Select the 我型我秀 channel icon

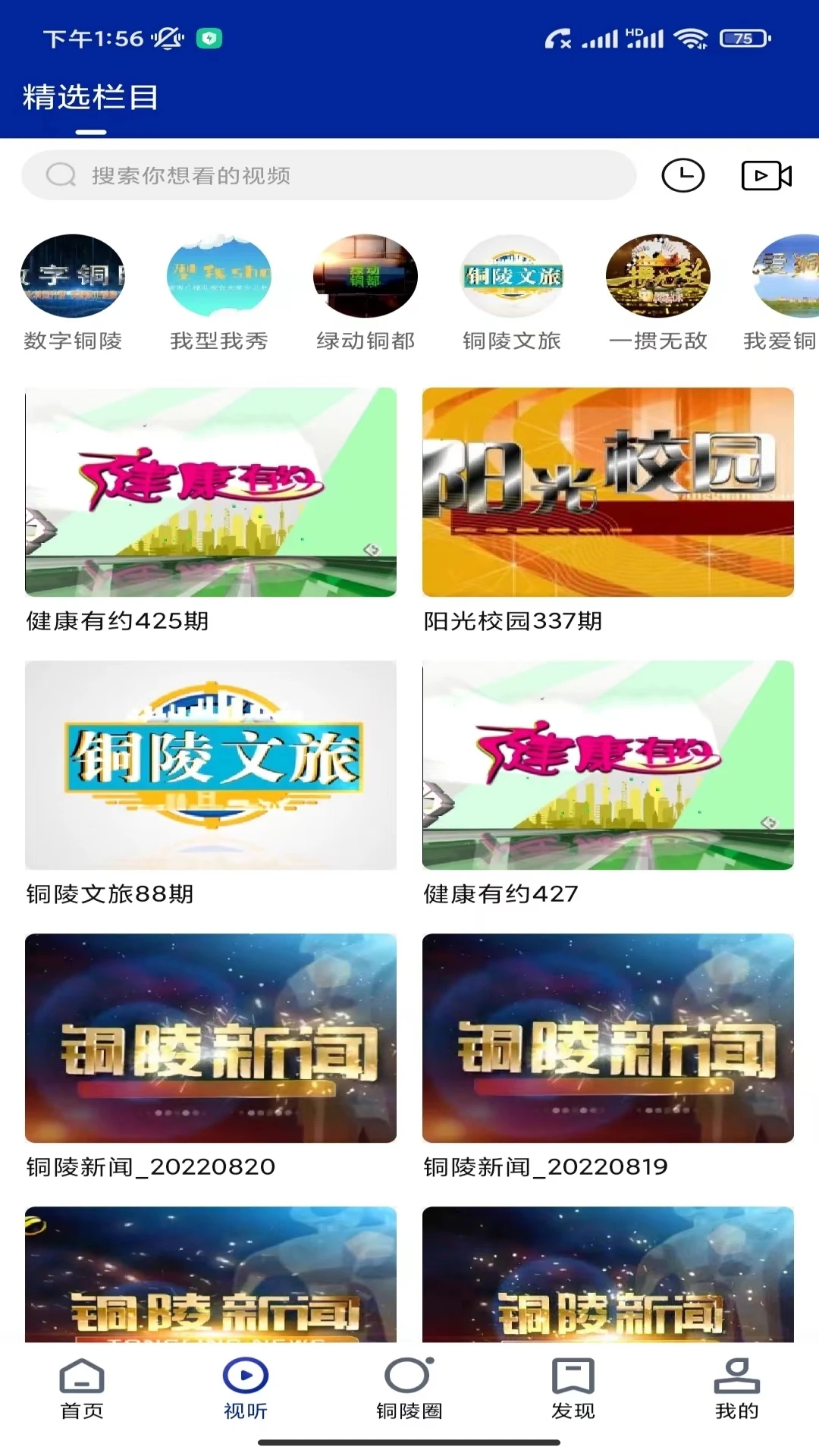(219, 277)
